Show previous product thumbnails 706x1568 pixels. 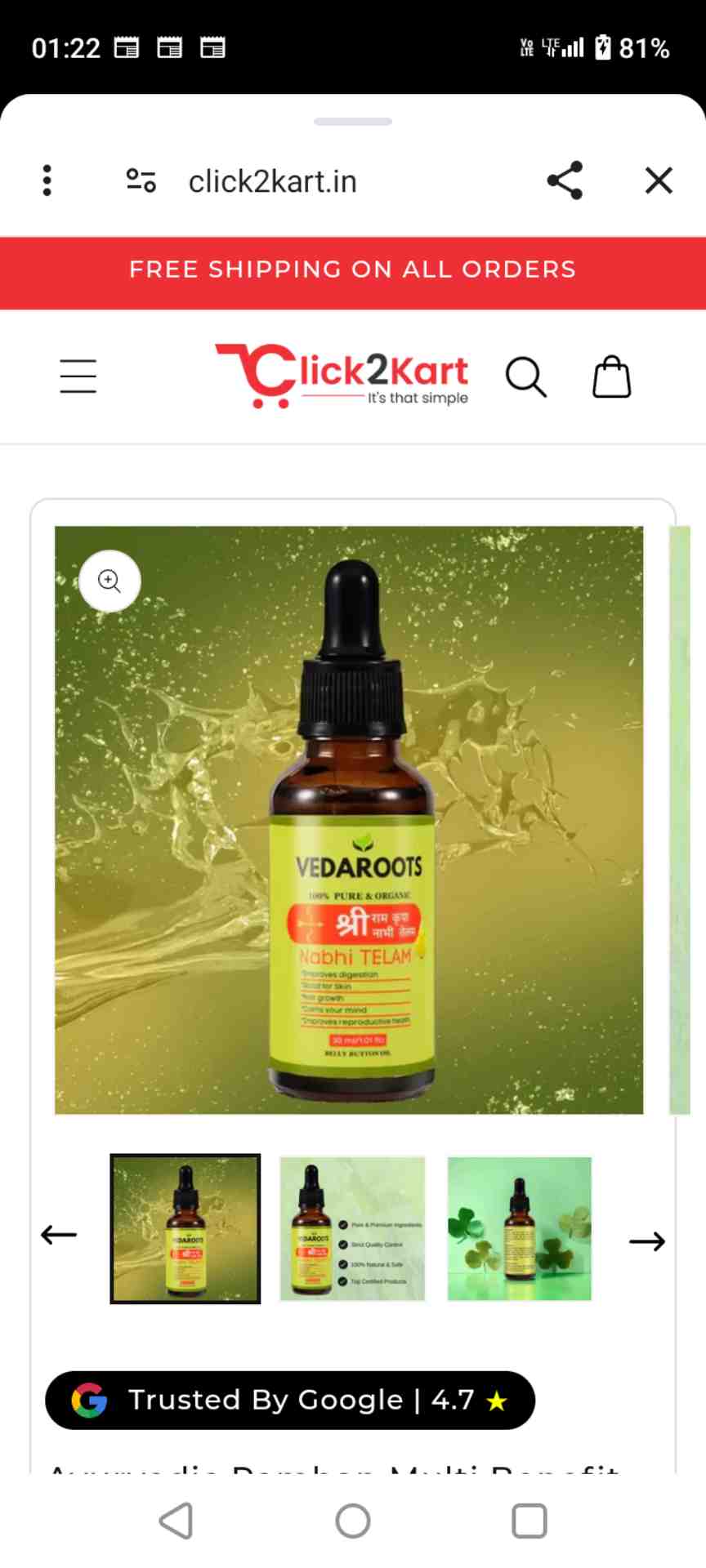pos(59,1235)
